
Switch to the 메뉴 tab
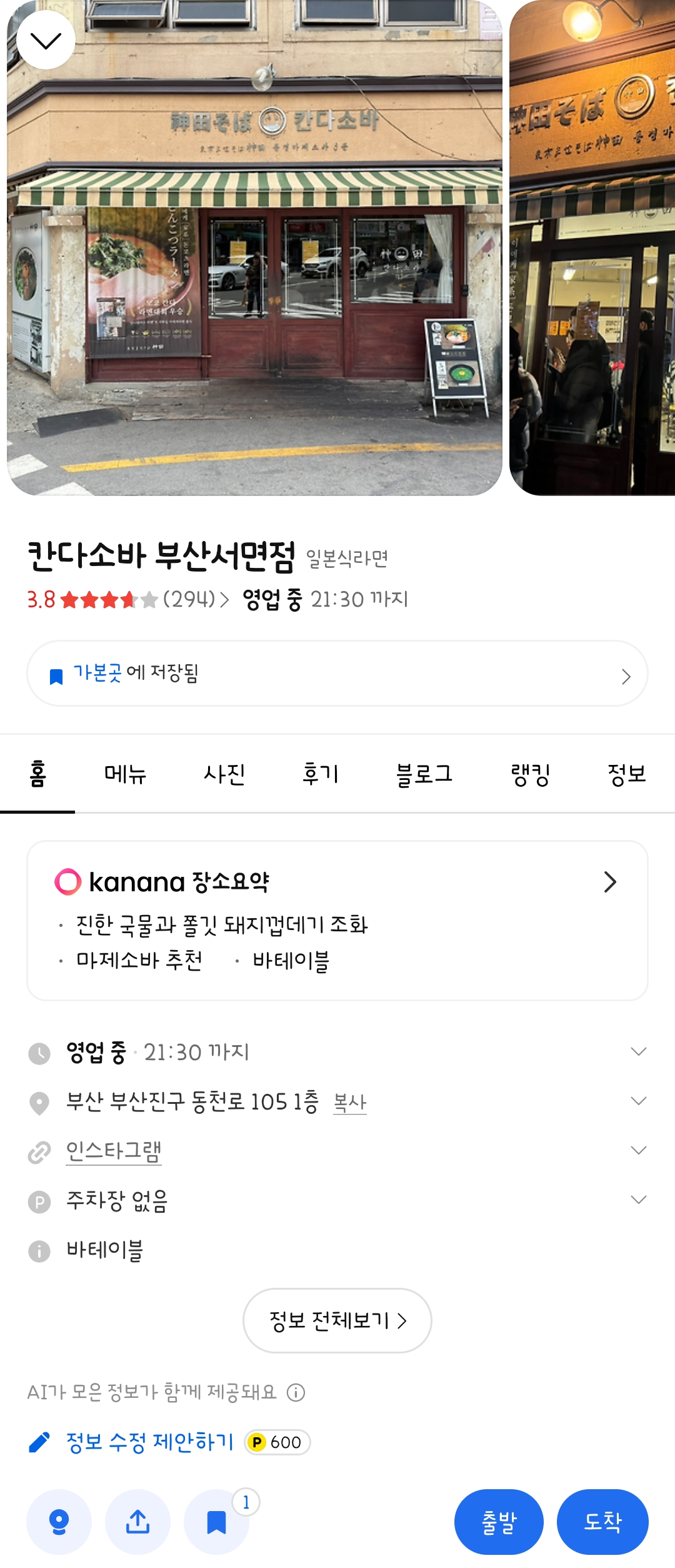click(x=125, y=774)
